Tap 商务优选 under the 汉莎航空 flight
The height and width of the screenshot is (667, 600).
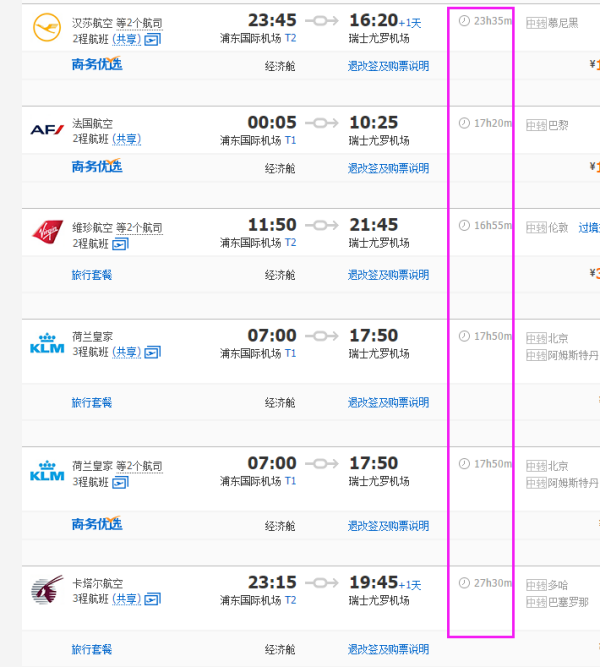coord(96,65)
